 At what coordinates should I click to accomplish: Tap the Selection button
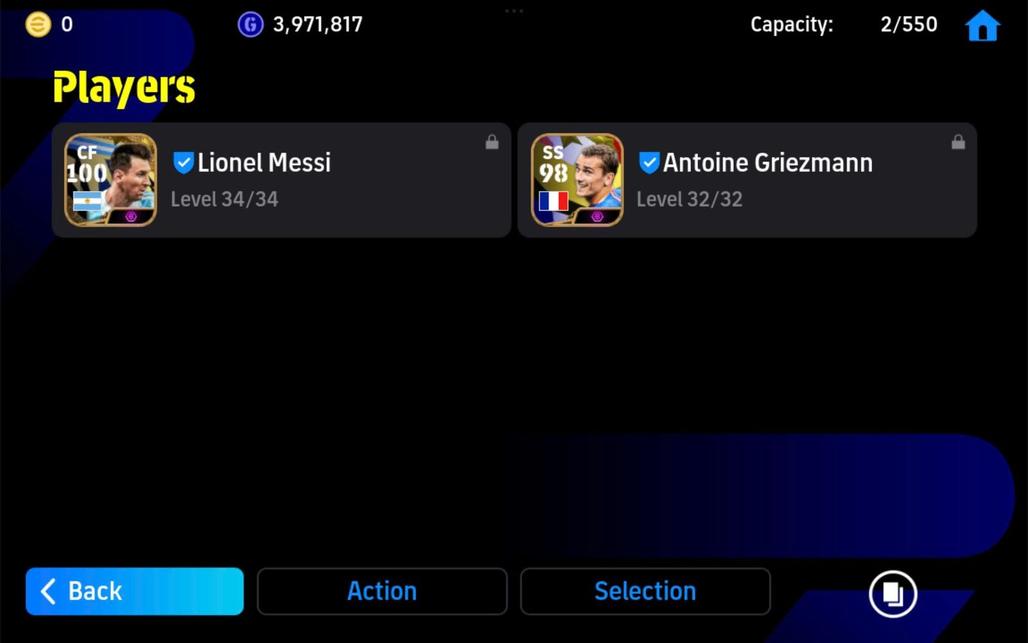tap(645, 591)
